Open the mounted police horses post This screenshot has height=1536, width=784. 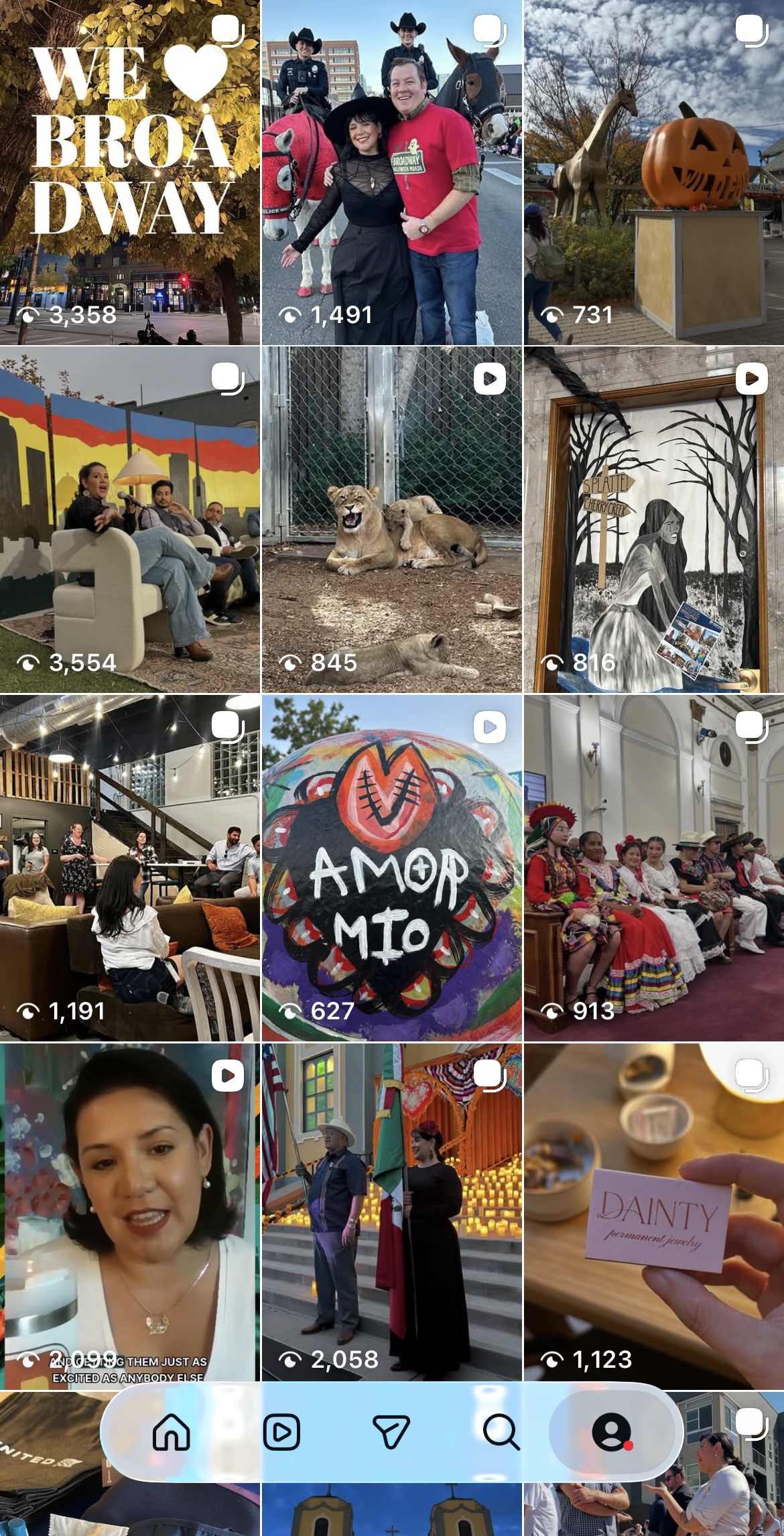[x=391, y=172]
